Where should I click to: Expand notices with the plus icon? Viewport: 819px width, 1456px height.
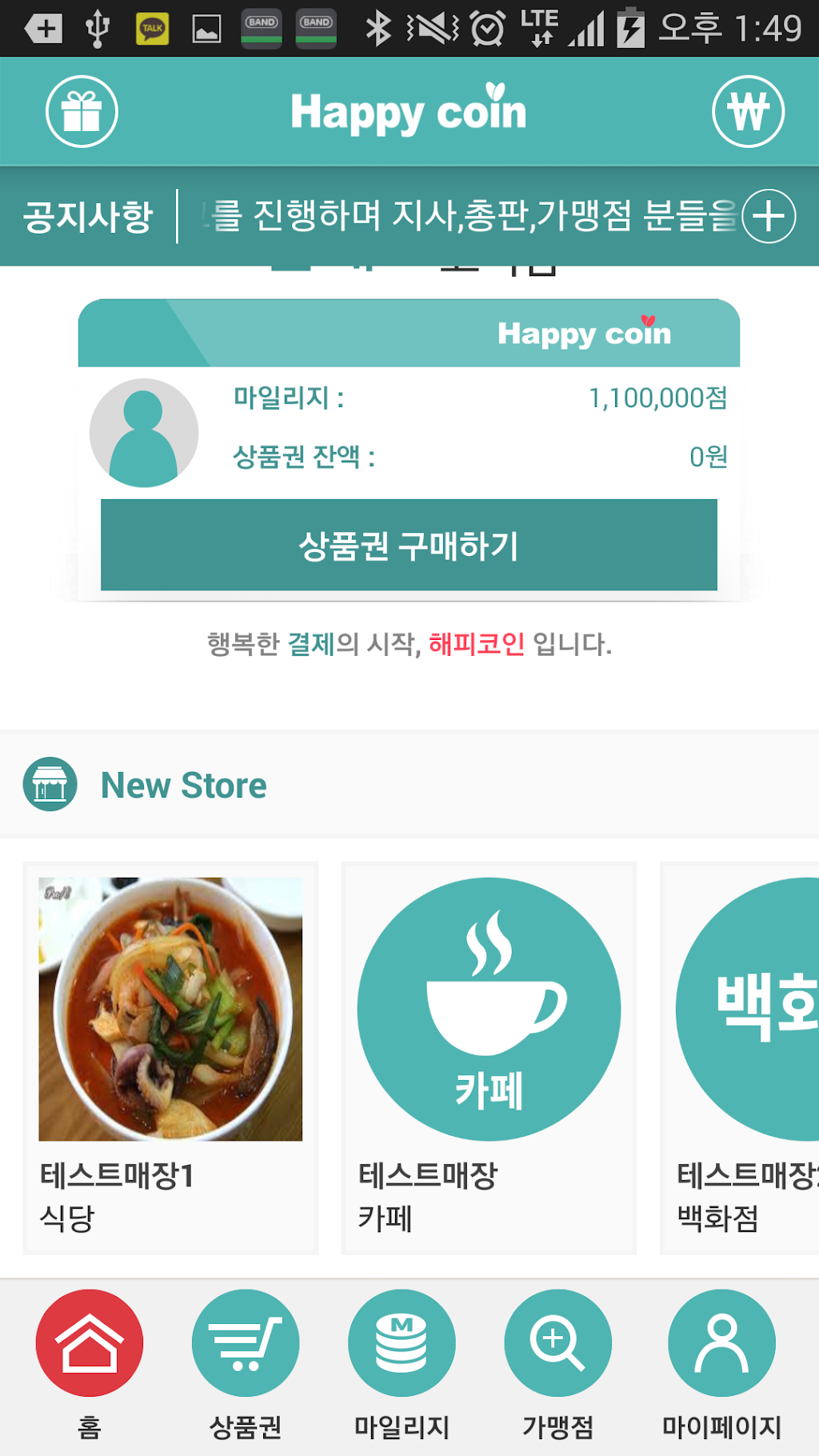[769, 216]
